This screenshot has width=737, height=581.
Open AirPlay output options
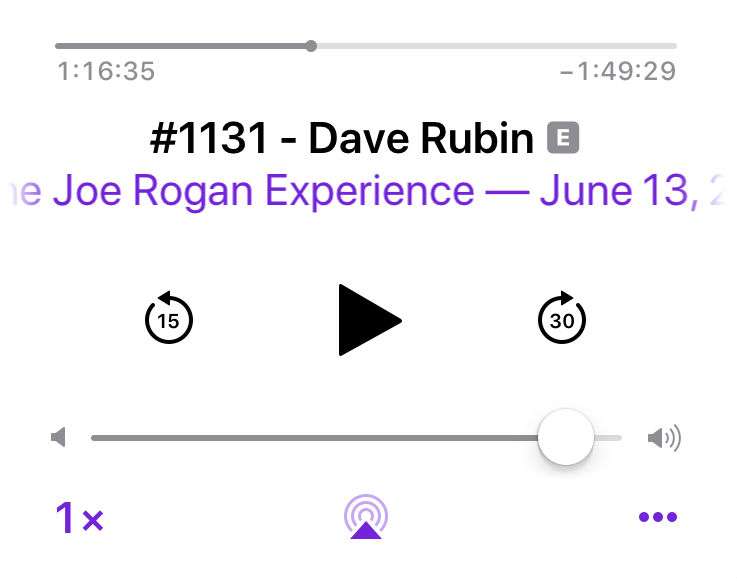coord(366,517)
